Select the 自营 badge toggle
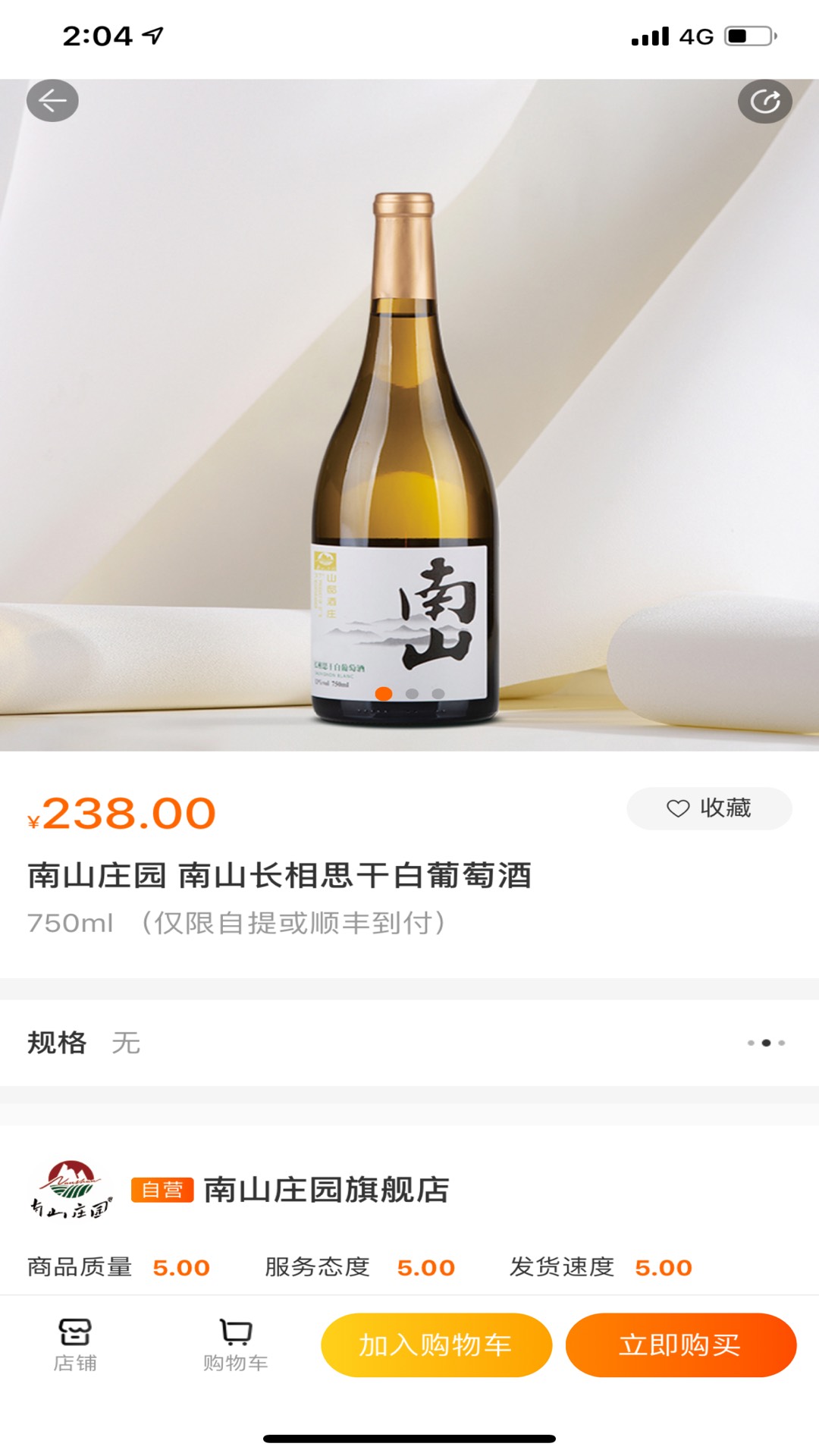819x1456 pixels. (162, 1191)
